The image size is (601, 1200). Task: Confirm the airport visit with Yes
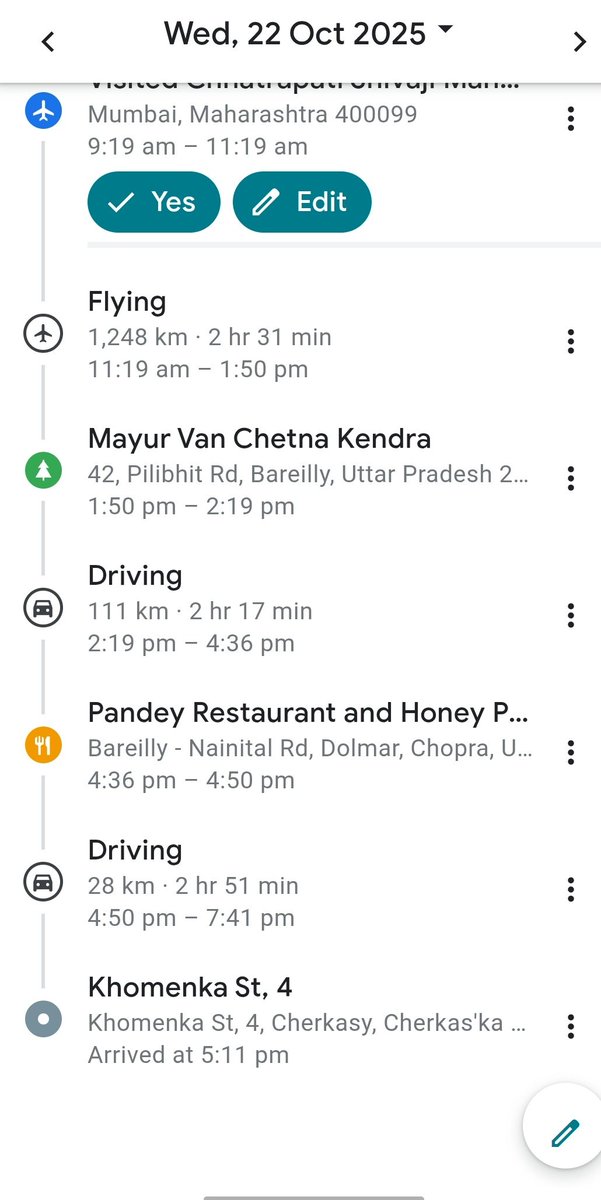click(153, 202)
